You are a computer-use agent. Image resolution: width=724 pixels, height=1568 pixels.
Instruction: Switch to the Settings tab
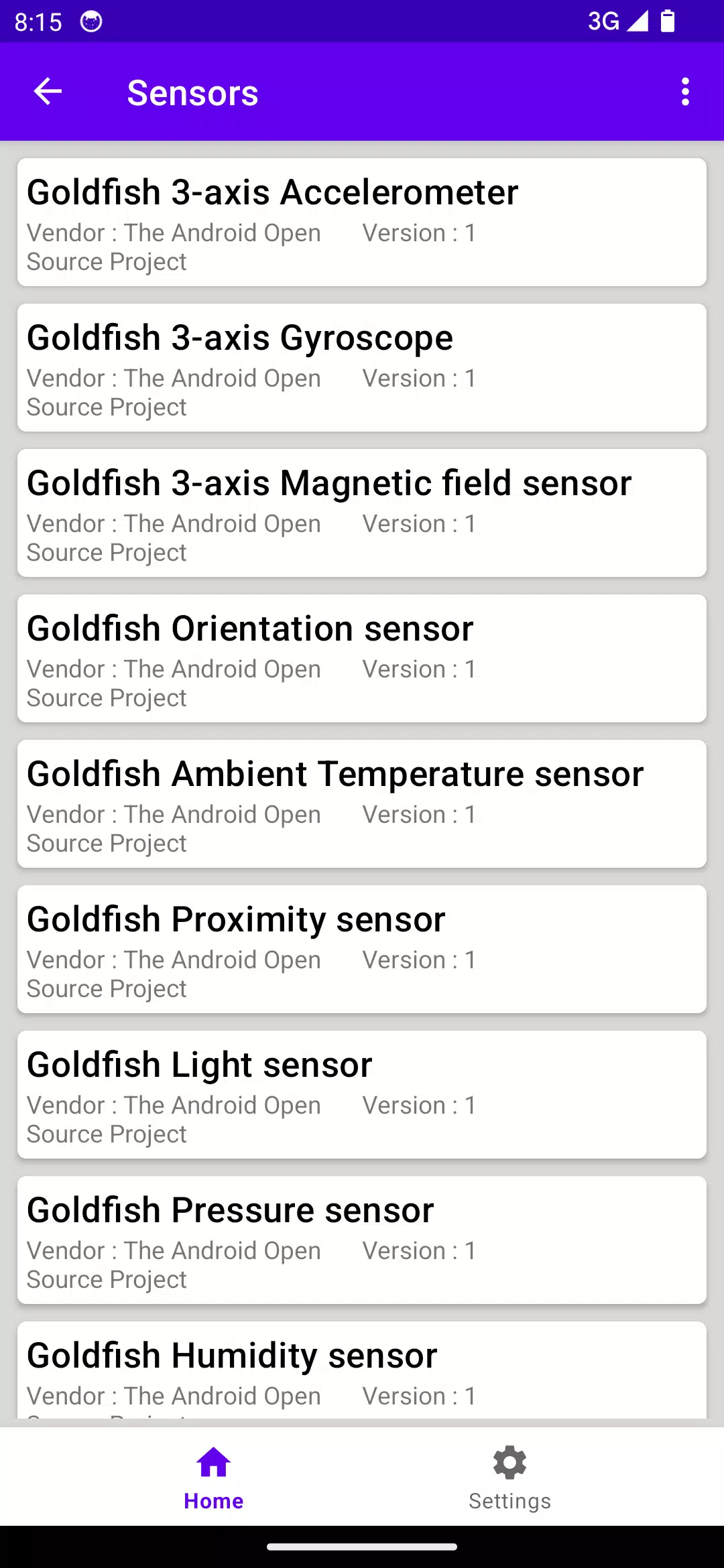tap(509, 1477)
